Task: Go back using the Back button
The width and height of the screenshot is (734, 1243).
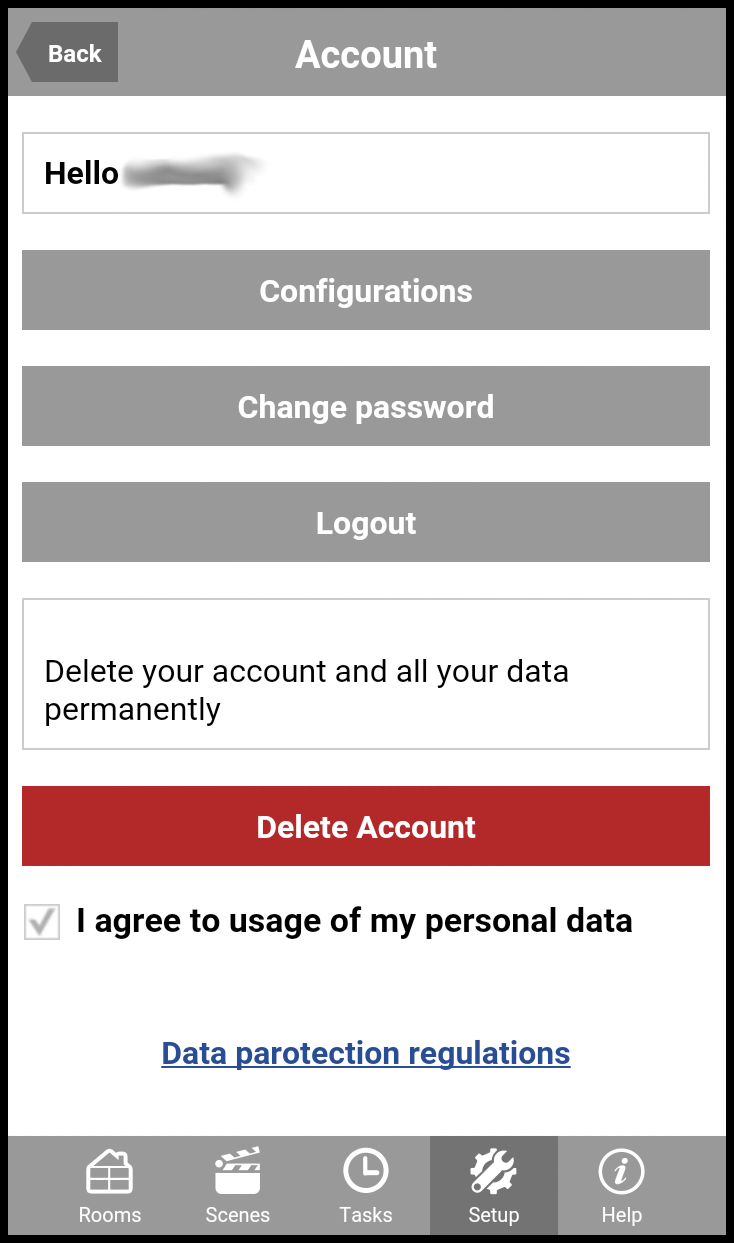Action: 69,54
